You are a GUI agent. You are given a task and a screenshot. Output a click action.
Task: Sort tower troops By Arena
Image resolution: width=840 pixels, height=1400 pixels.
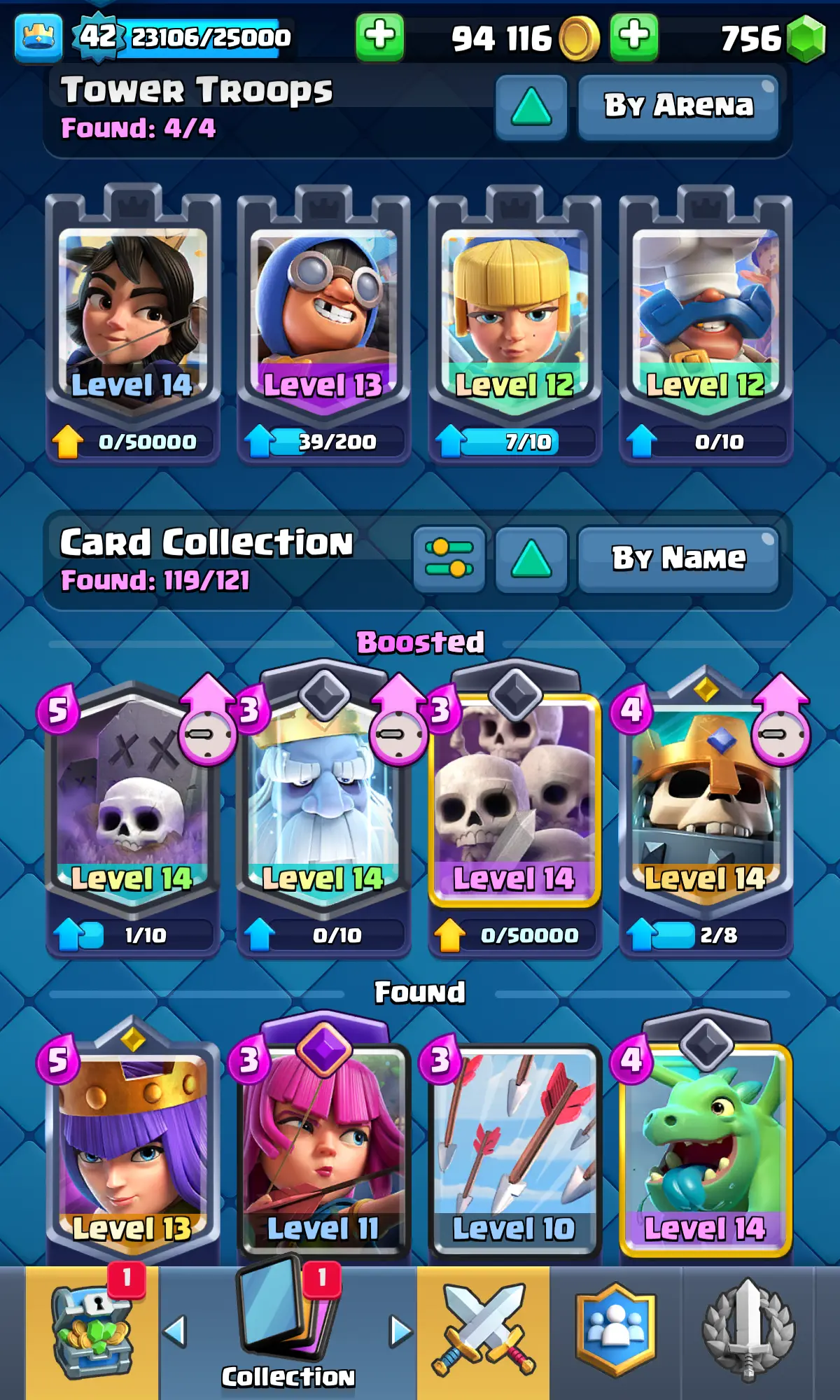(x=678, y=107)
